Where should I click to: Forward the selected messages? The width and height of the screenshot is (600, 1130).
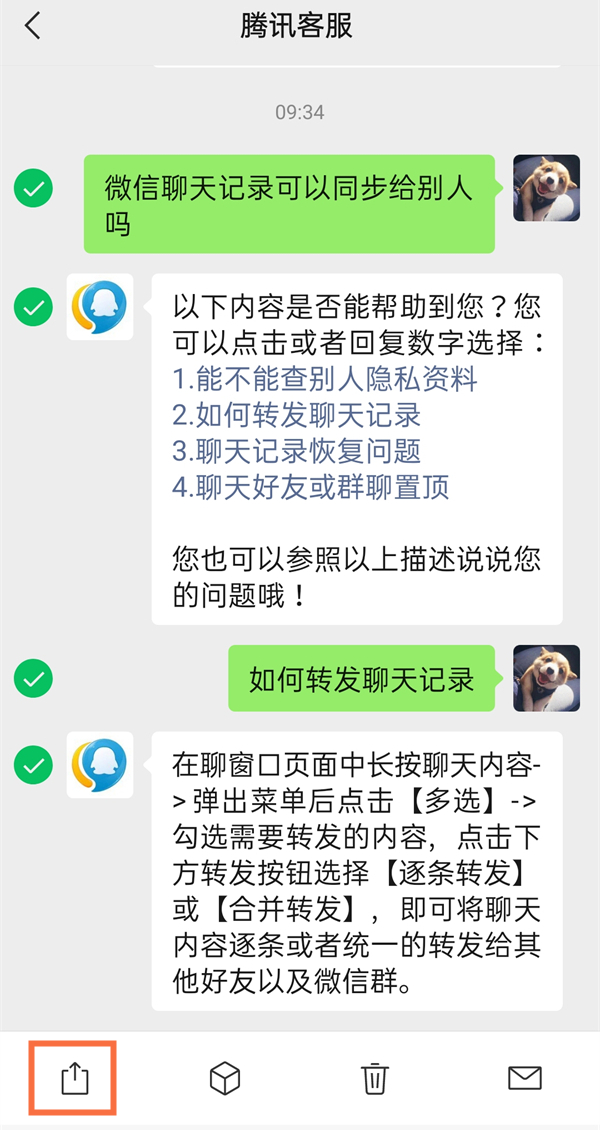tap(75, 1077)
